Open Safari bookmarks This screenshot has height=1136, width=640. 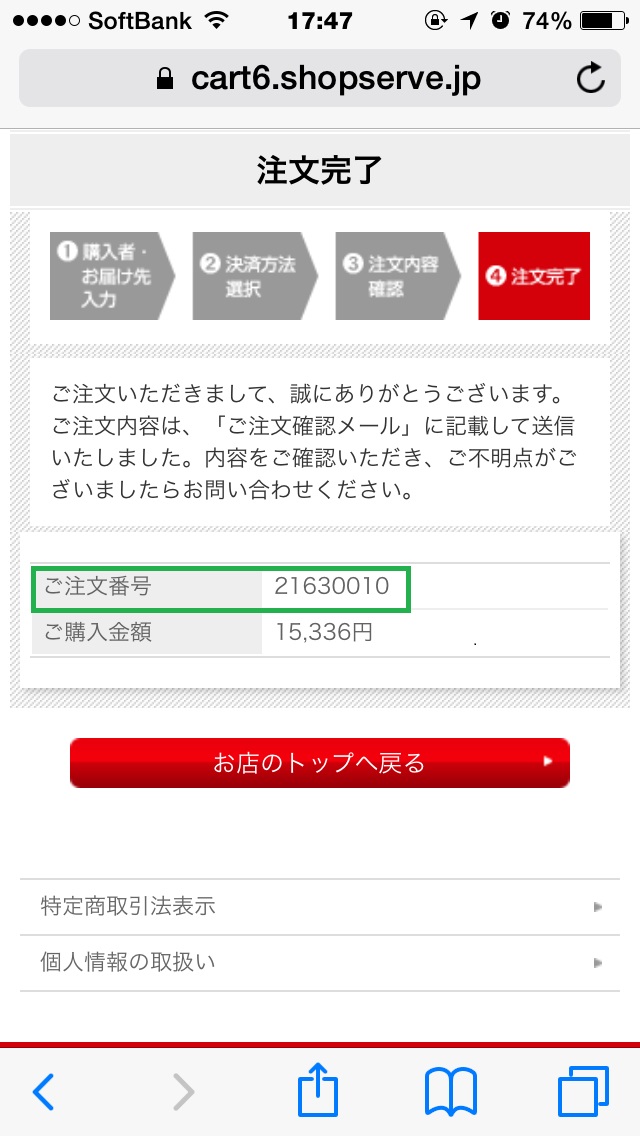pos(451,1092)
